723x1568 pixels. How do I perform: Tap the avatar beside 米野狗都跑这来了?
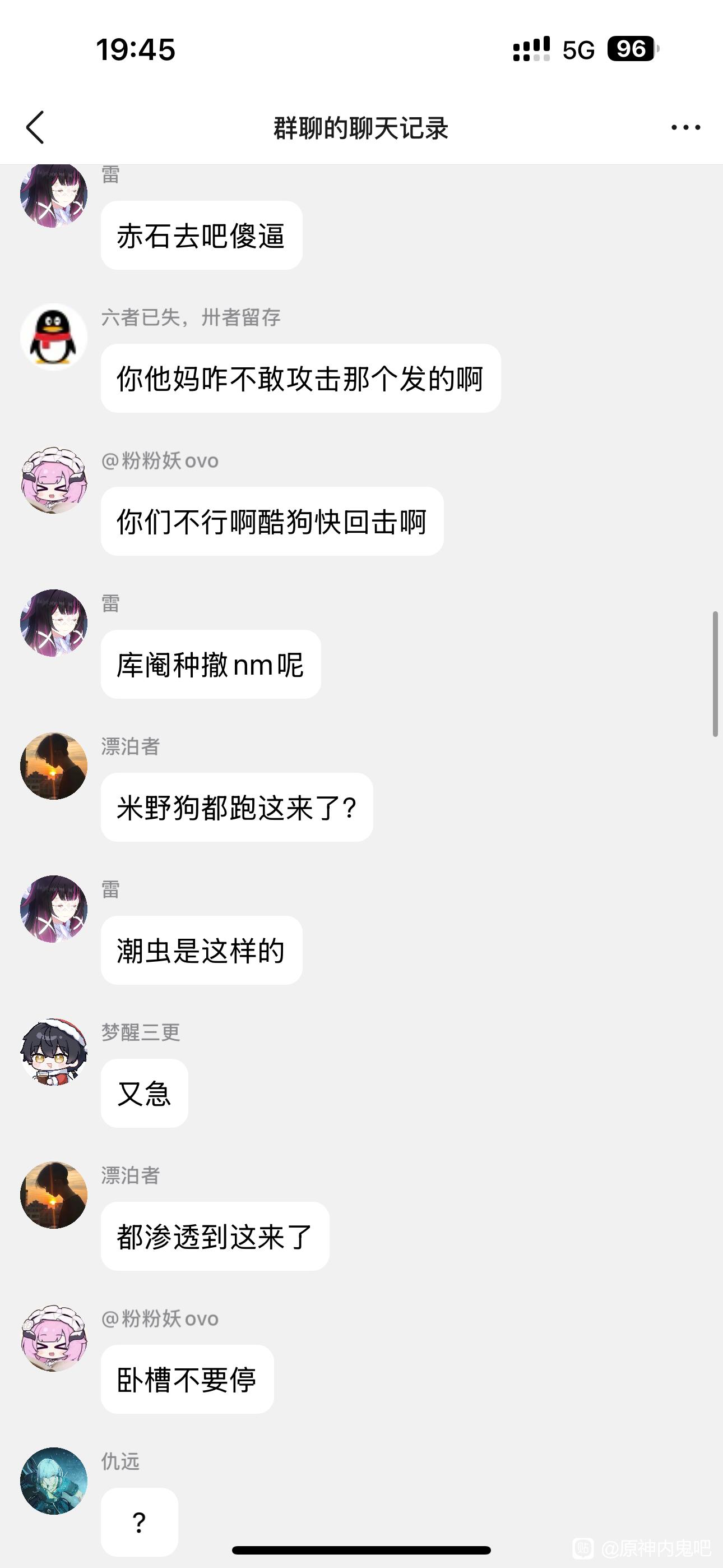pyautogui.click(x=54, y=765)
